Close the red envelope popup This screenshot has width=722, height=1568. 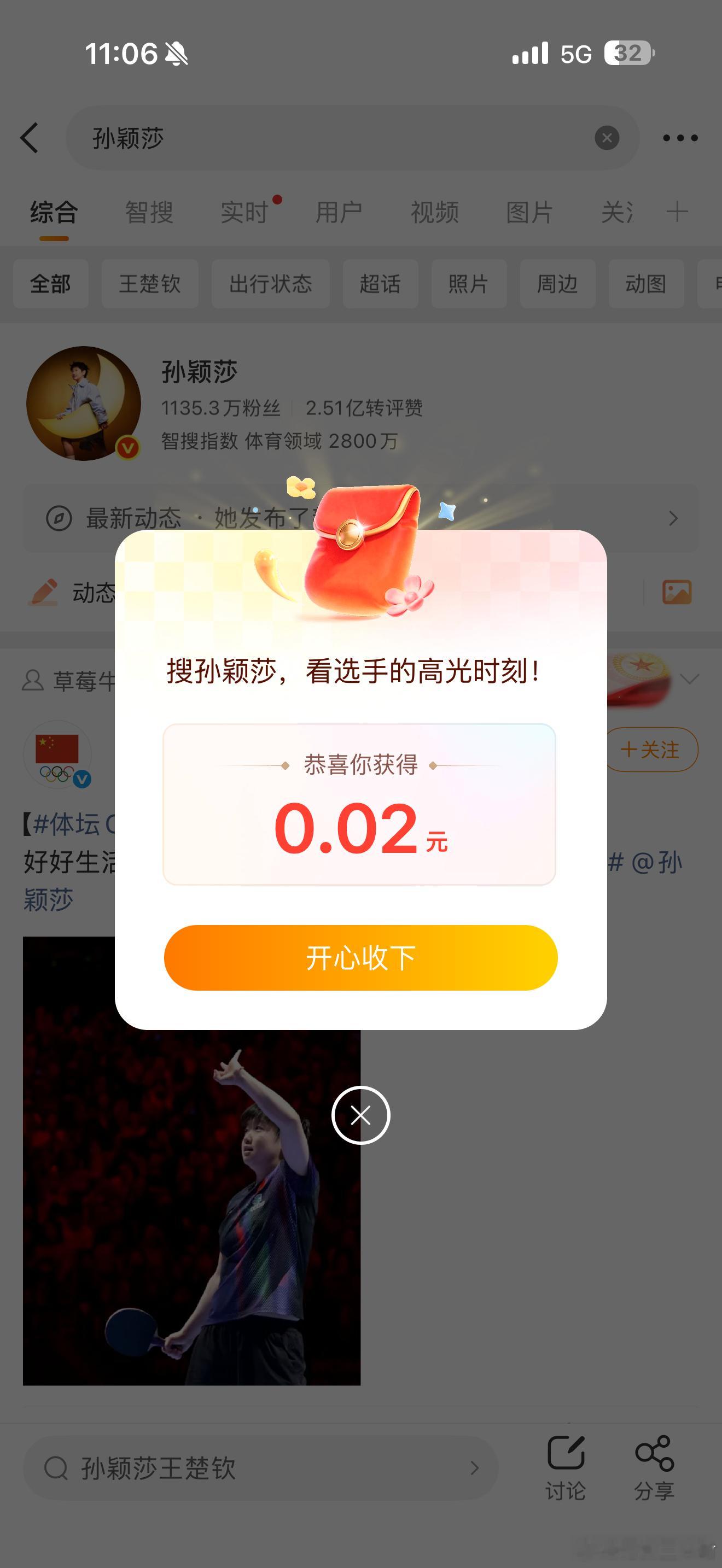(360, 1115)
